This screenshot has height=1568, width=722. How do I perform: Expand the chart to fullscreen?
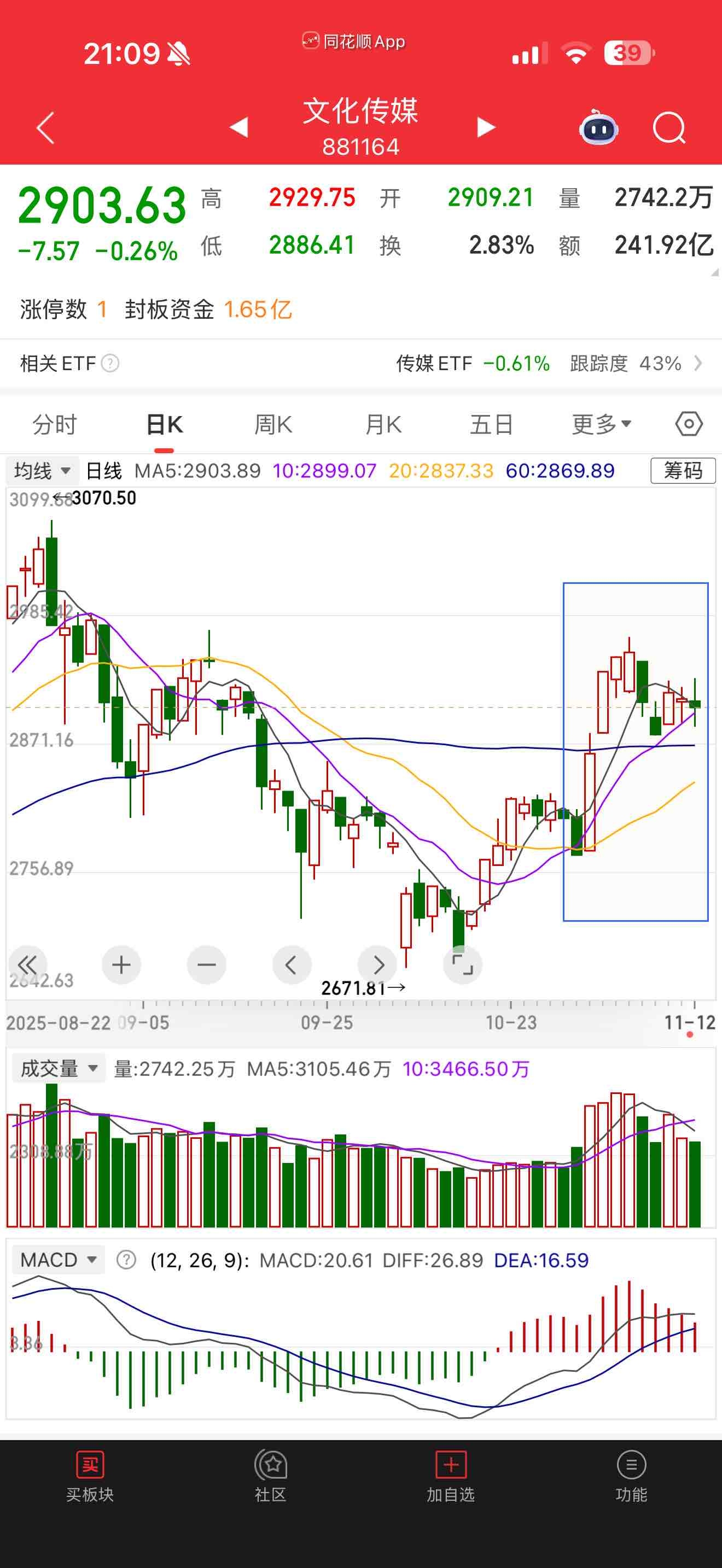pyautogui.click(x=463, y=964)
